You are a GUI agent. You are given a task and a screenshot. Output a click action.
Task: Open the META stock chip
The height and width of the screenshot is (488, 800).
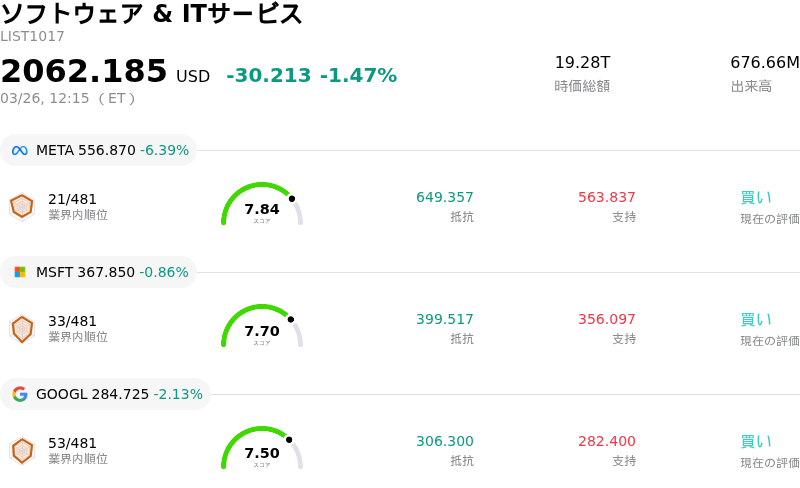coord(98,150)
